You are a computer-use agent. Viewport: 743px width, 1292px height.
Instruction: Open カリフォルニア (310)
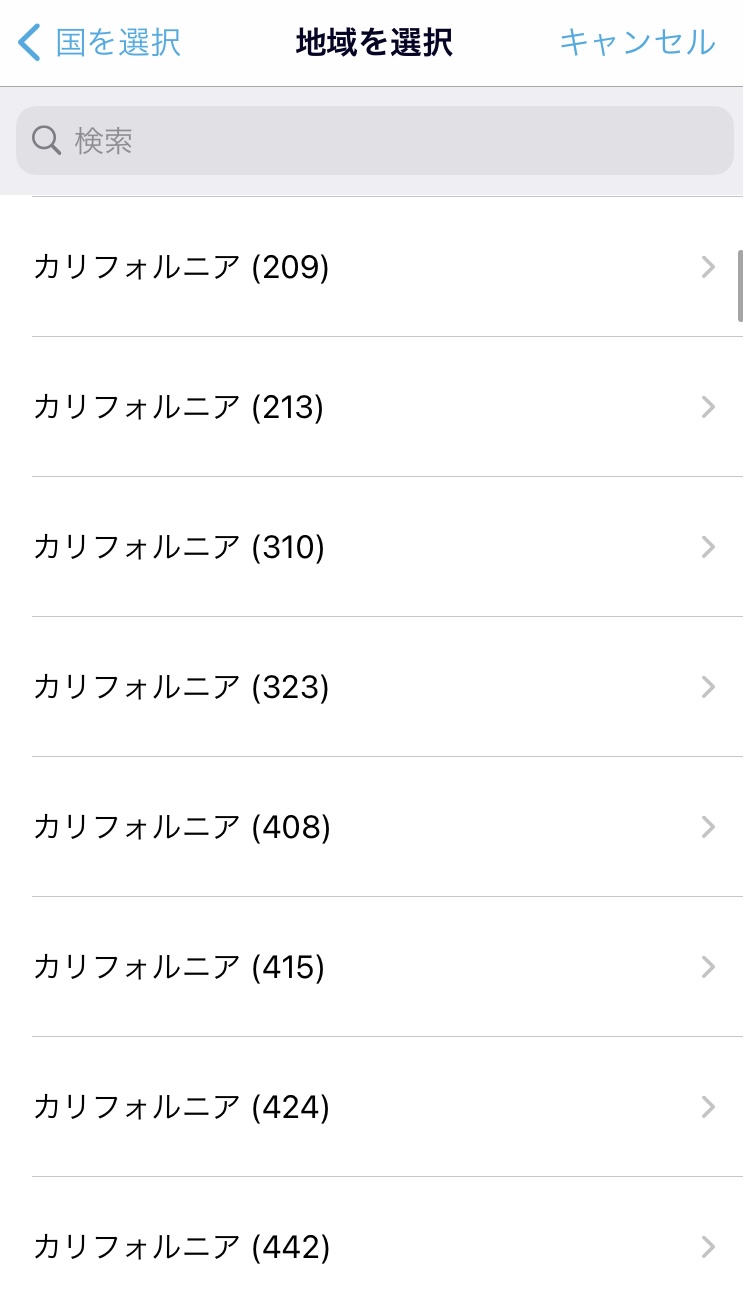[x=371, y=547]
